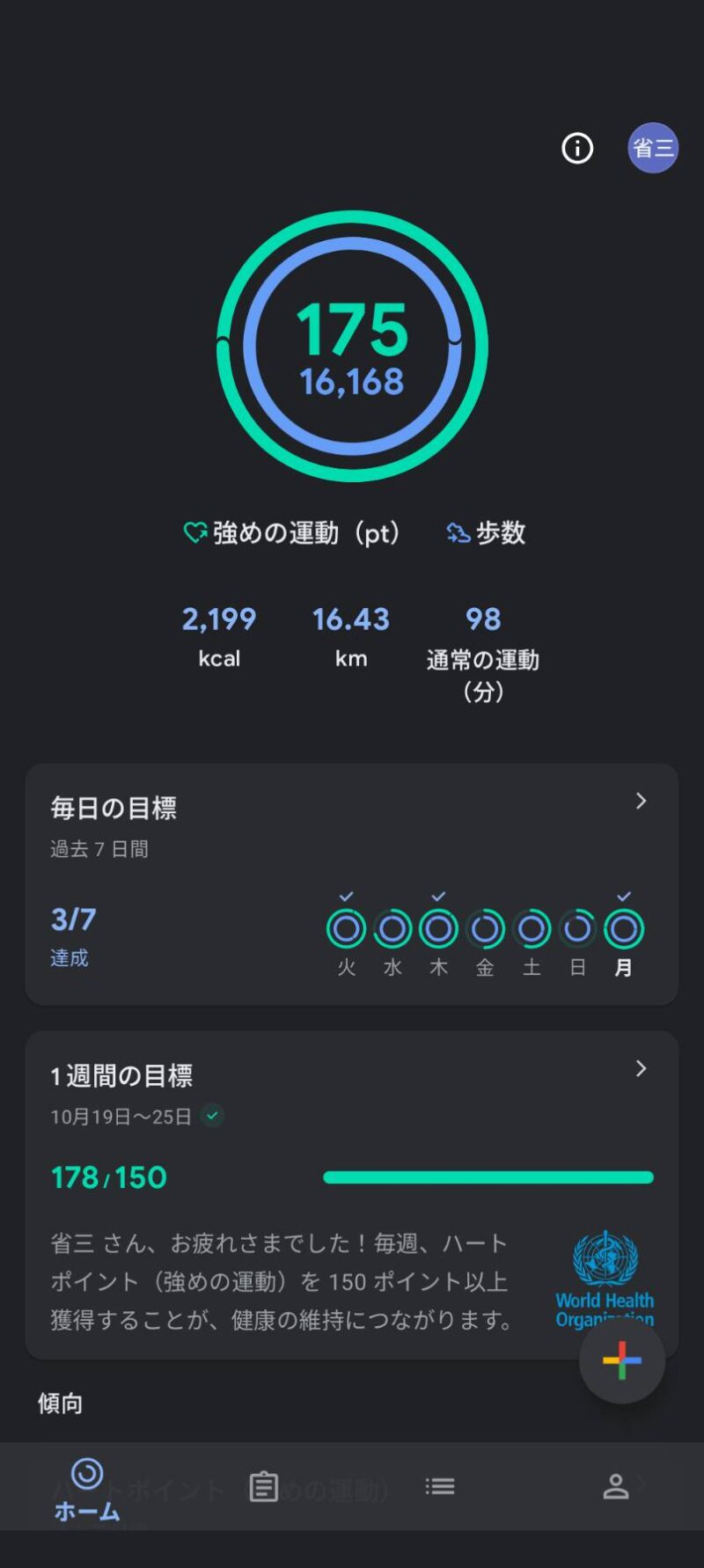This screenshot has width=704, height=1568.
Task: Open the 毎日の目標 card
Action: [351, 883]
